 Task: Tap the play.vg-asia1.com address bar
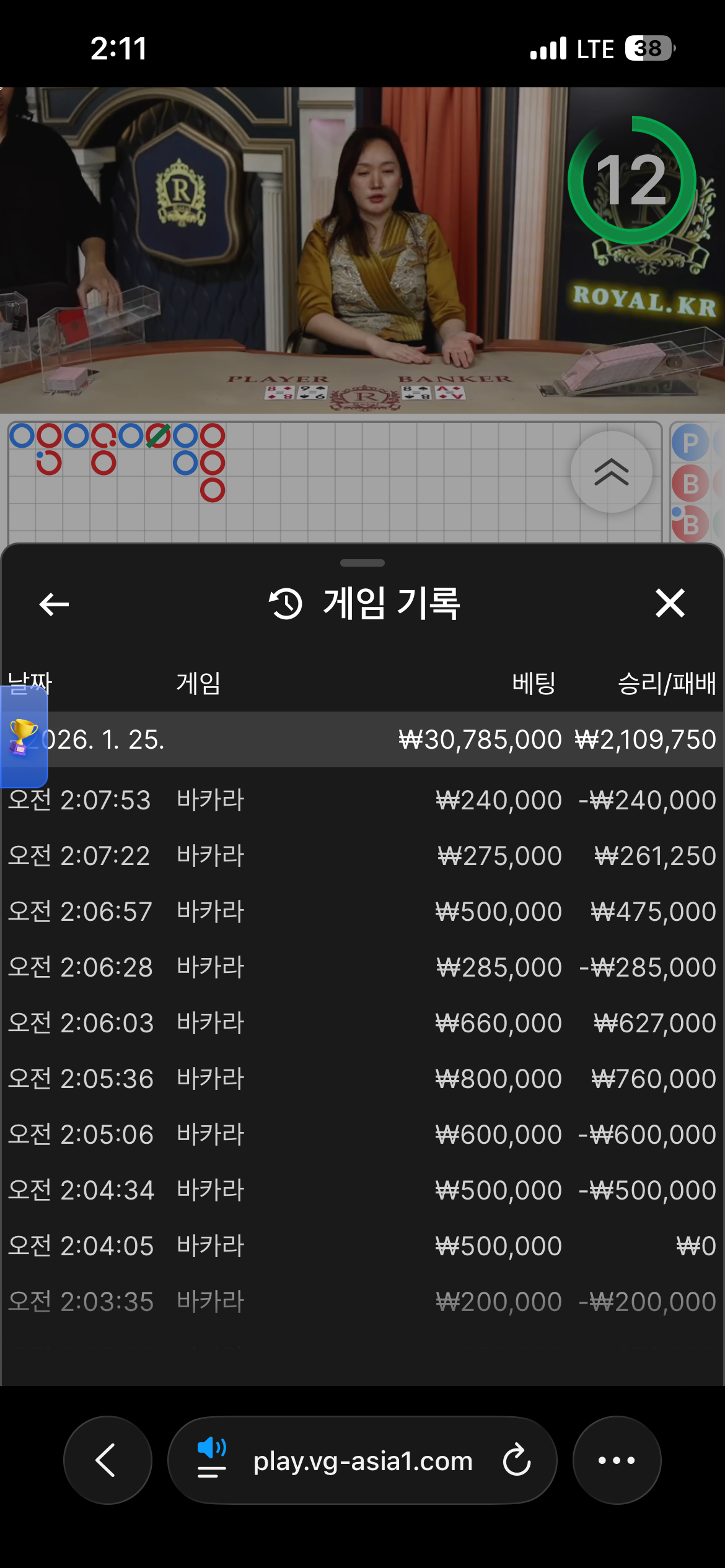363,1460
